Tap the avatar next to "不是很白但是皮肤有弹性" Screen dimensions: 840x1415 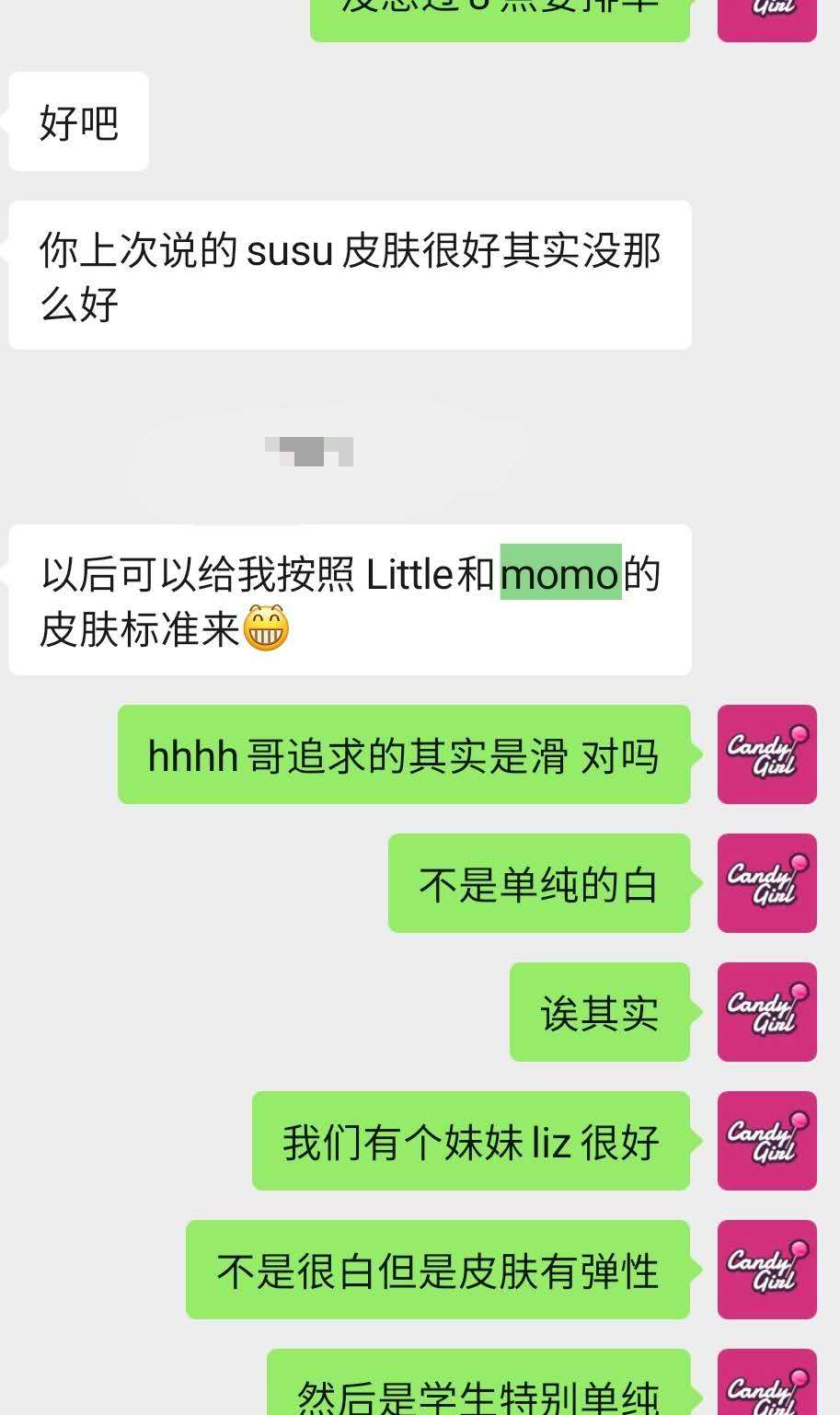point(766,1269)
